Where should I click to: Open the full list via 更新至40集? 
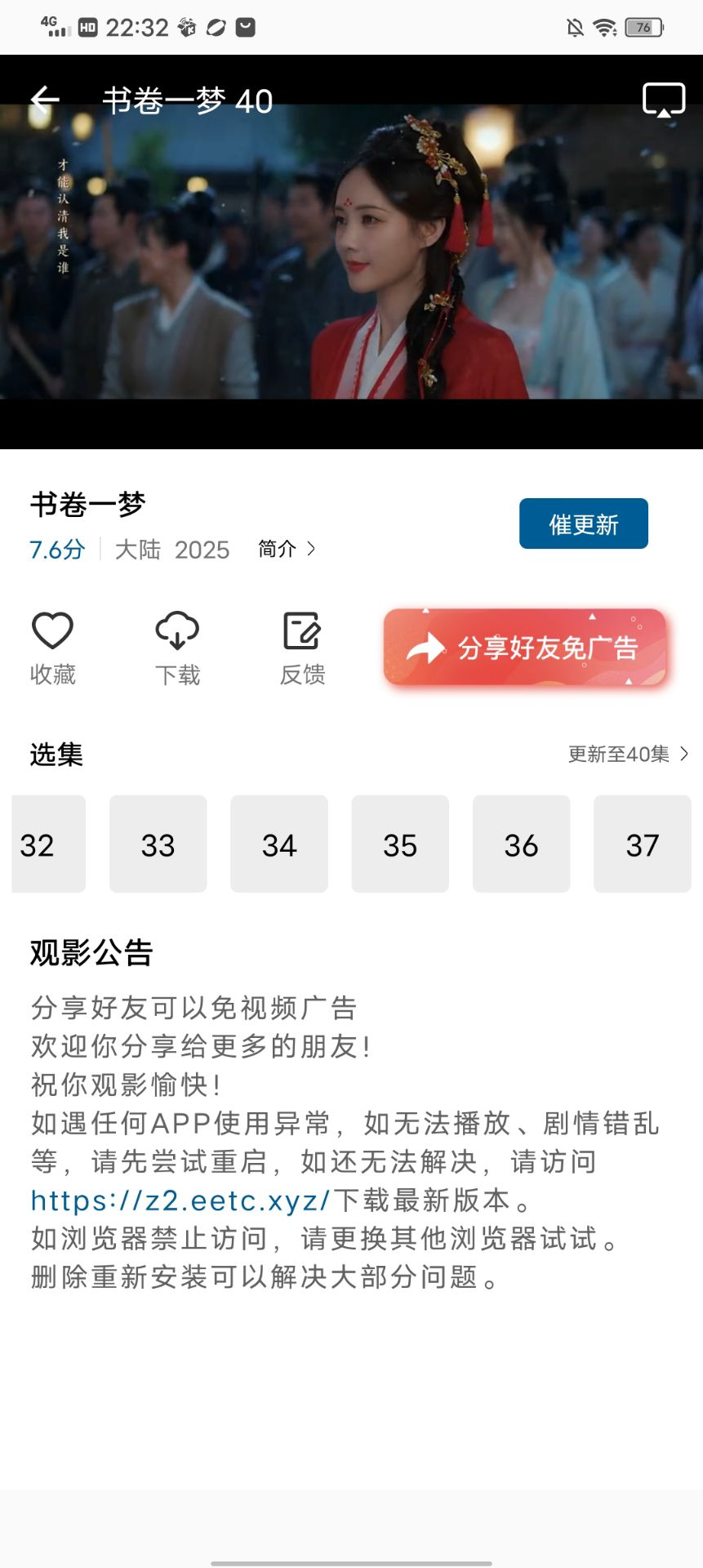[x=629, y=754]
